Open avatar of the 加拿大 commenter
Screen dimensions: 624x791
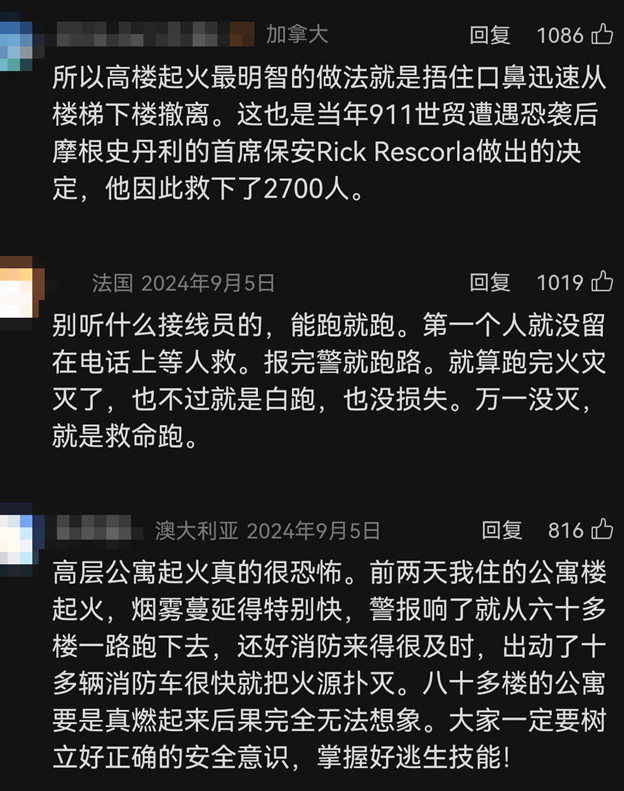[x=15, y=42]
